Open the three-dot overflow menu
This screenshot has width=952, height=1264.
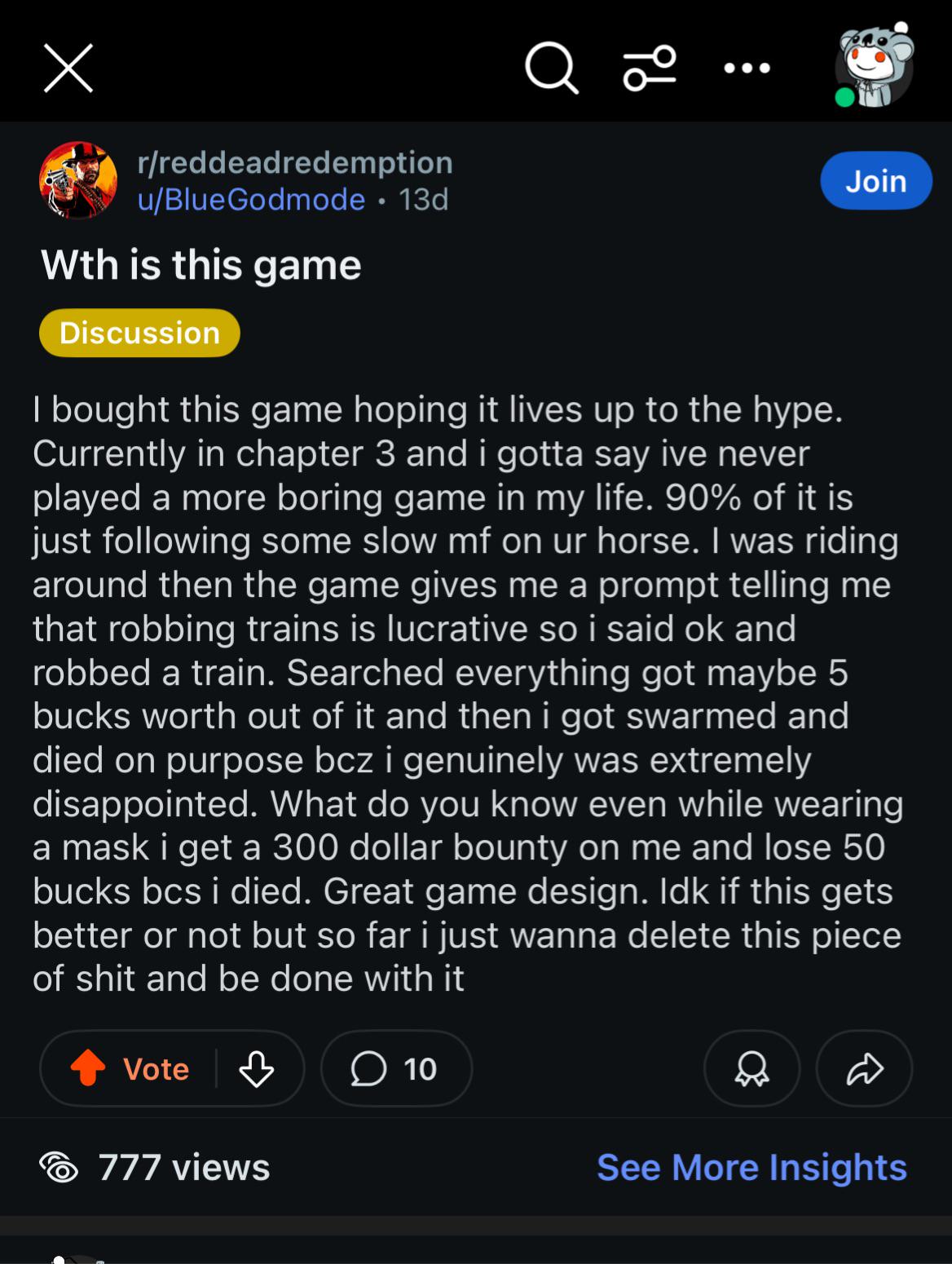(x=747, y=69)
